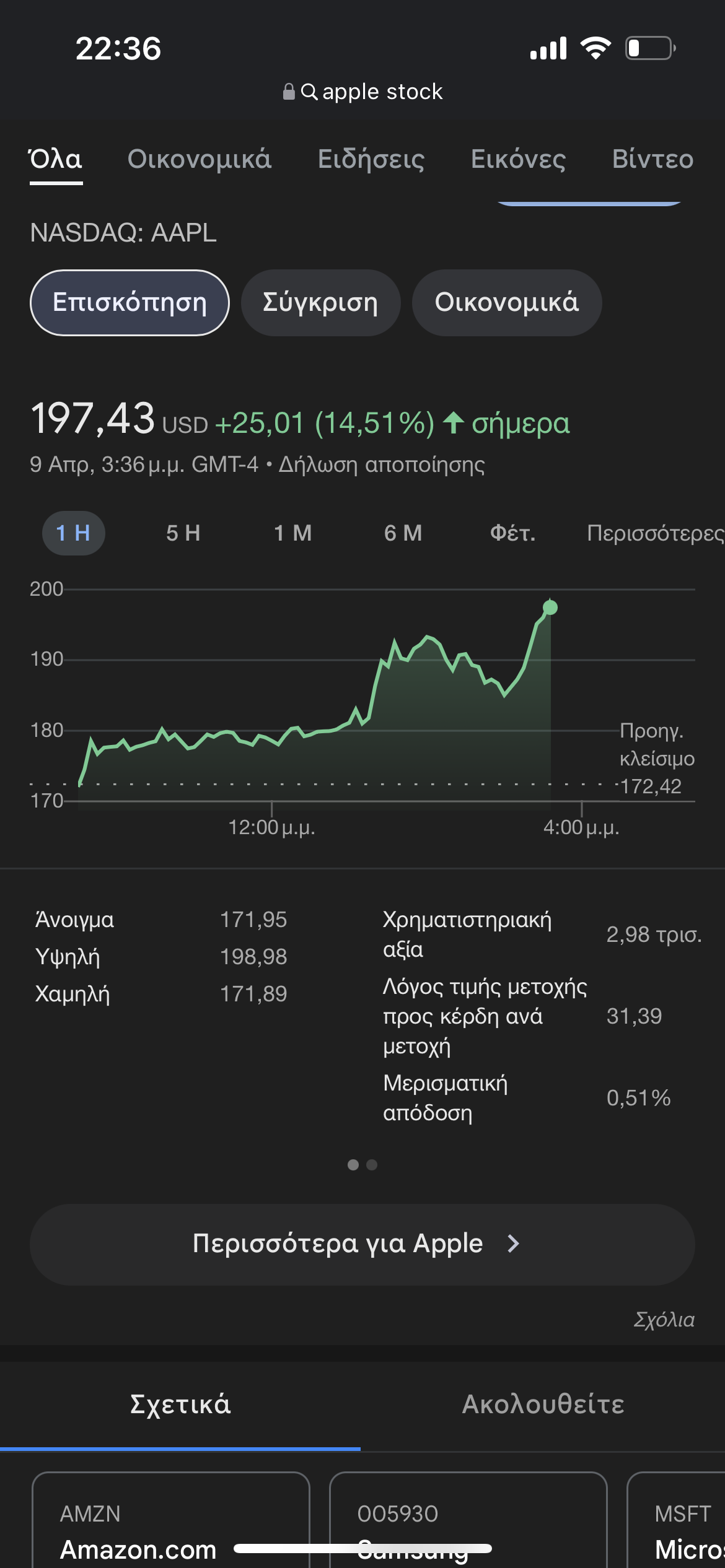Open the Δήλωση αποποίησης disclaimer link
The image size is (725, 1568).
click(381, 464)
